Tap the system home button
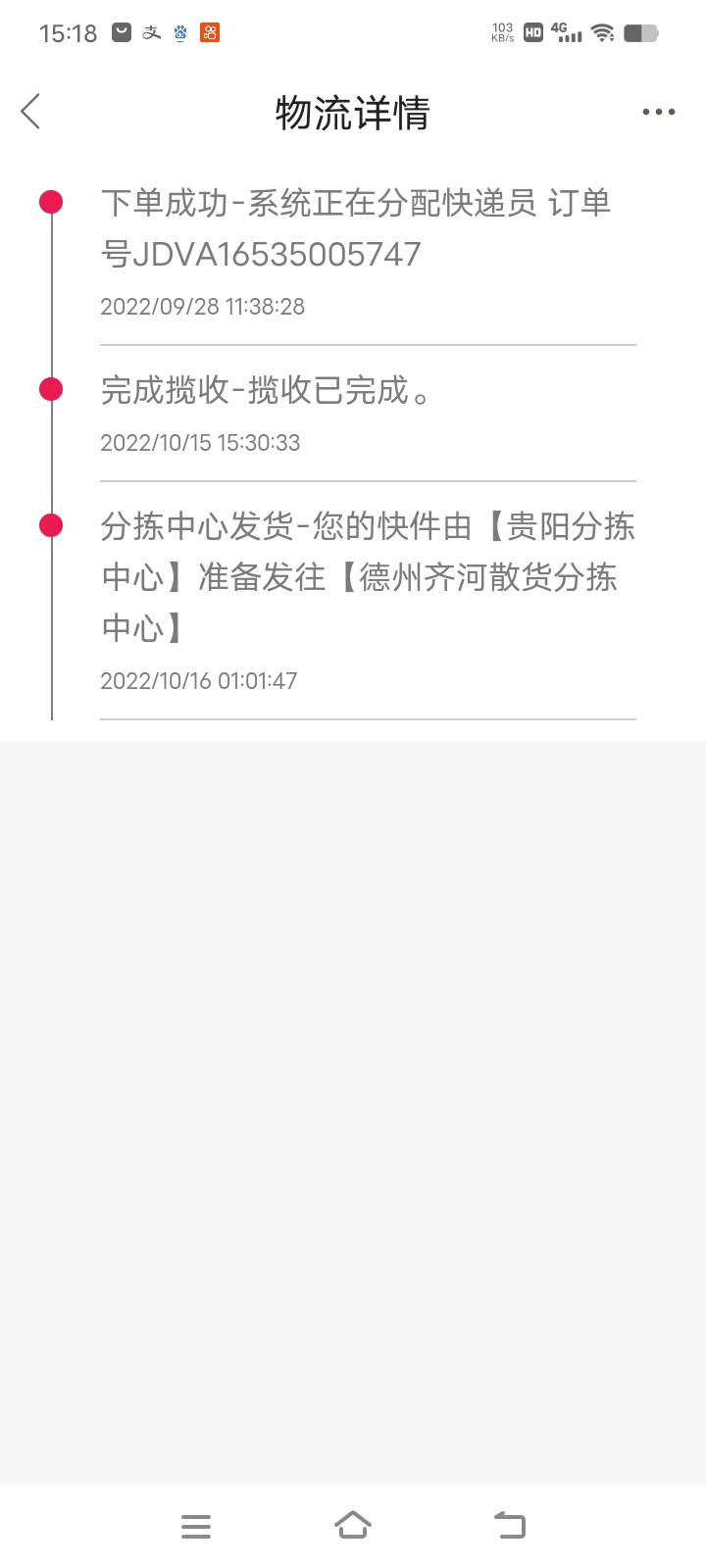 353,1525
